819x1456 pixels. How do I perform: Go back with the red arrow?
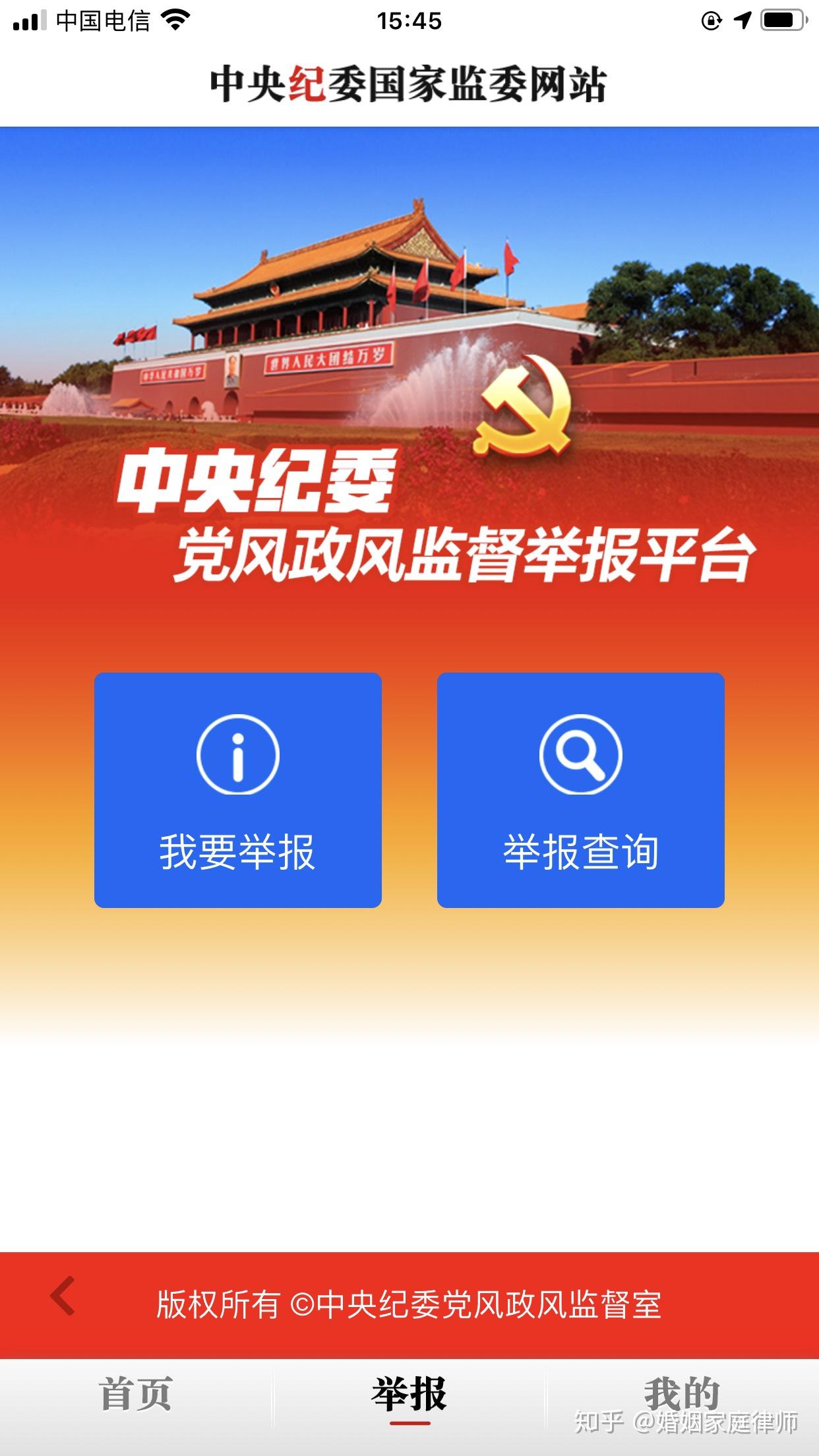tap(63, 1296)
